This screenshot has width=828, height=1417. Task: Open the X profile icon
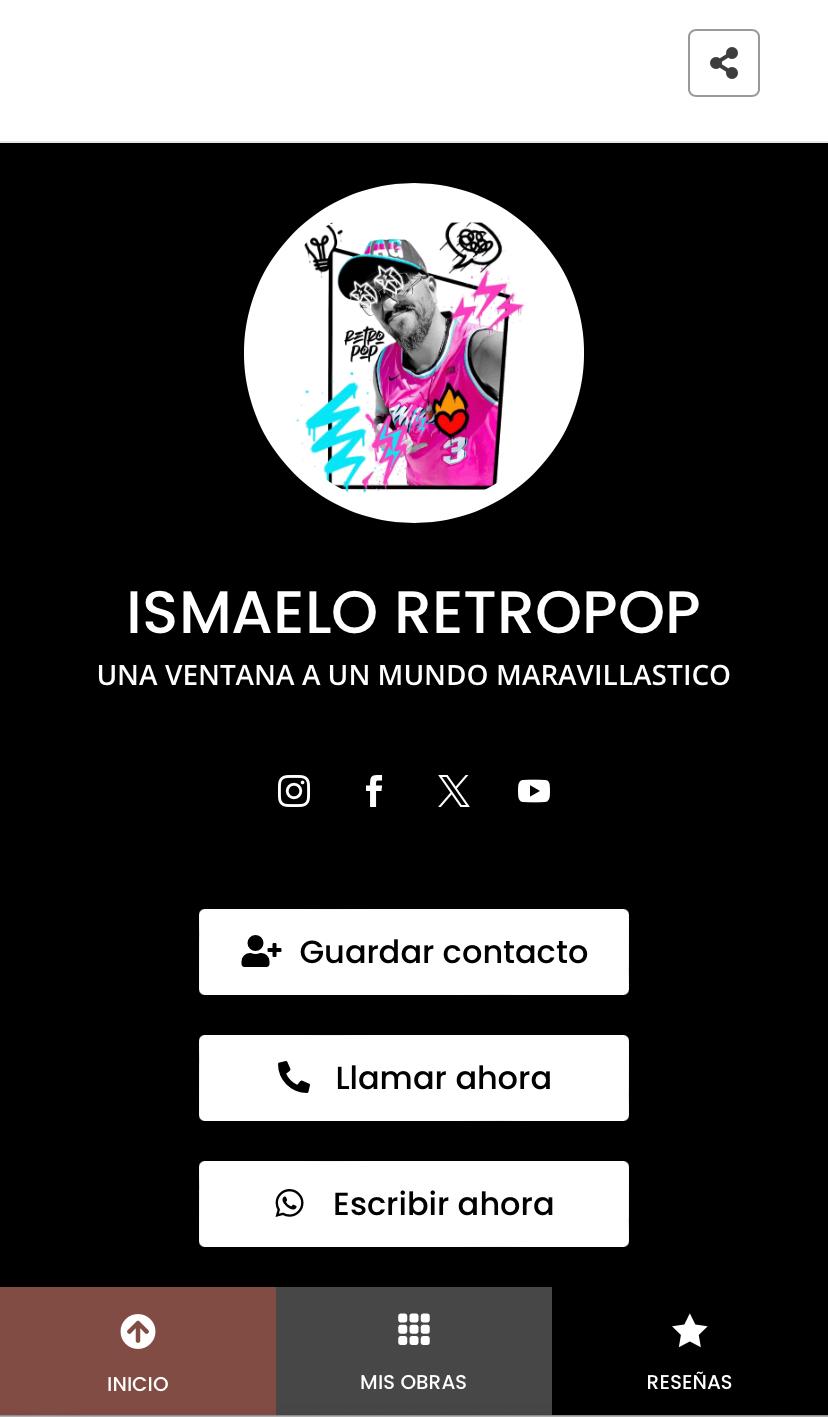pyautogui.click(x=454, y=791)
